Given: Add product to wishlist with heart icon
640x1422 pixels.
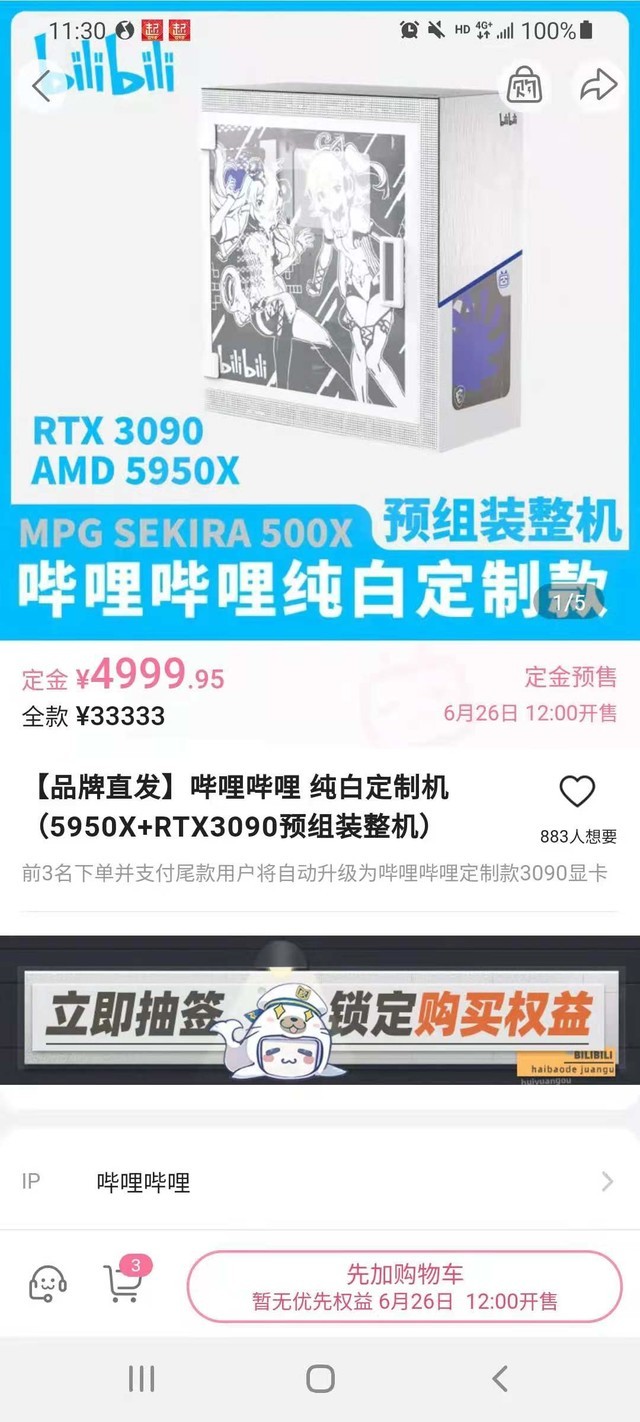Looking at the screenshot, I should click(x=577, y=792).
